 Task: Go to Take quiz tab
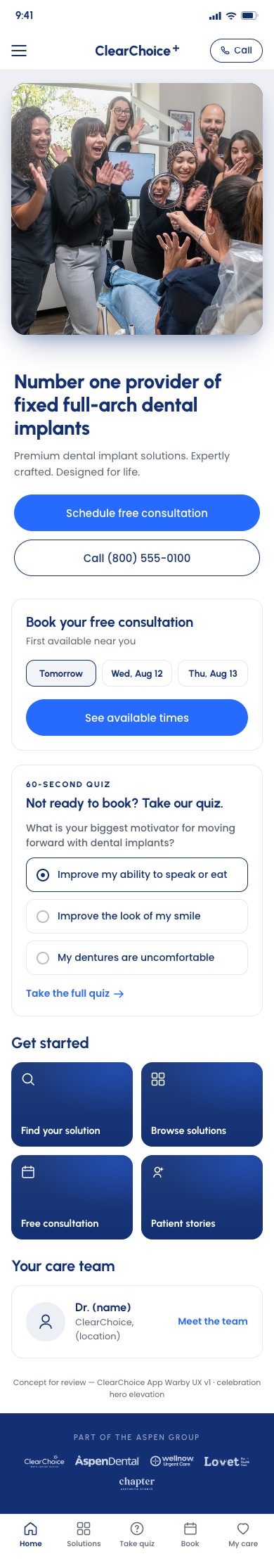[x=137, y=1534]
